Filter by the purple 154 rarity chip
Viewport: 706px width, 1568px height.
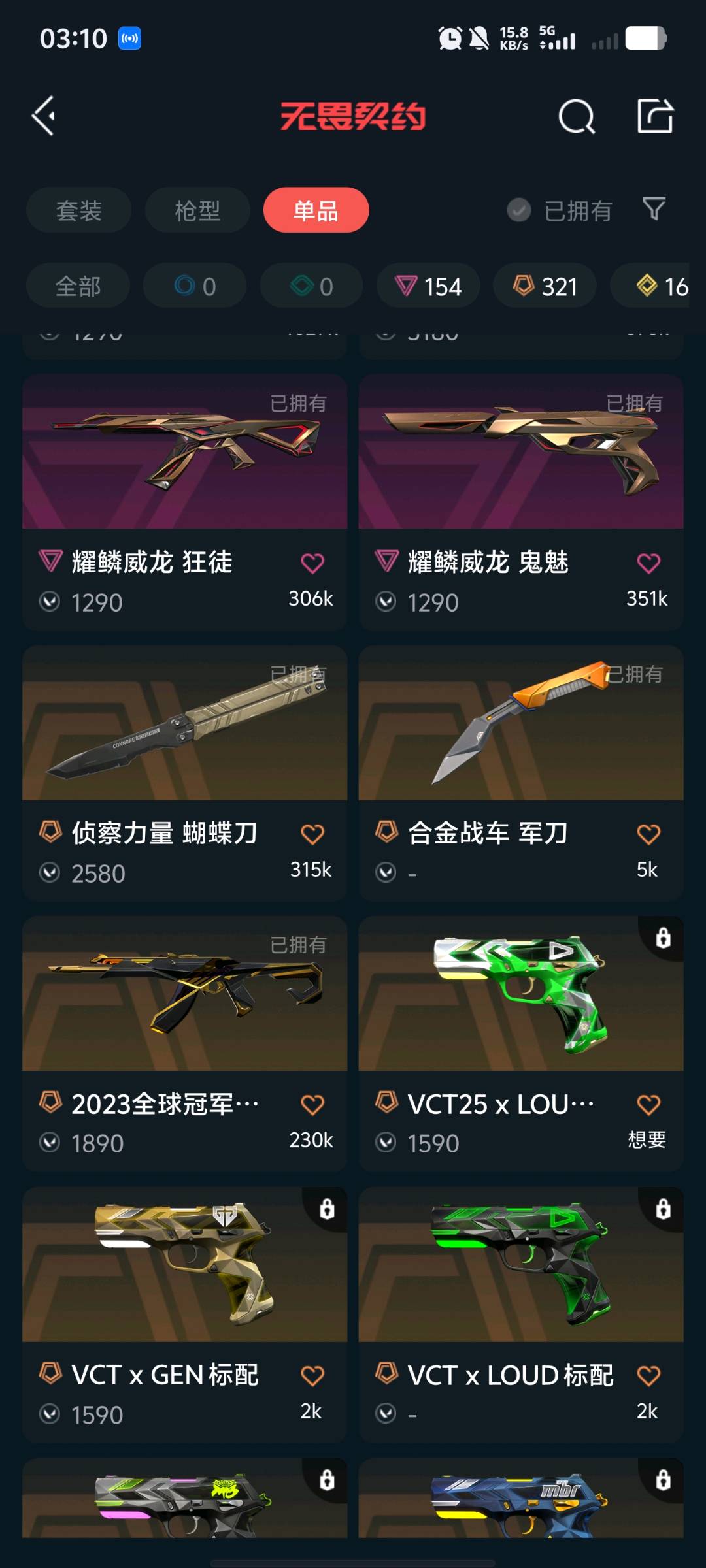pos(428,286)
